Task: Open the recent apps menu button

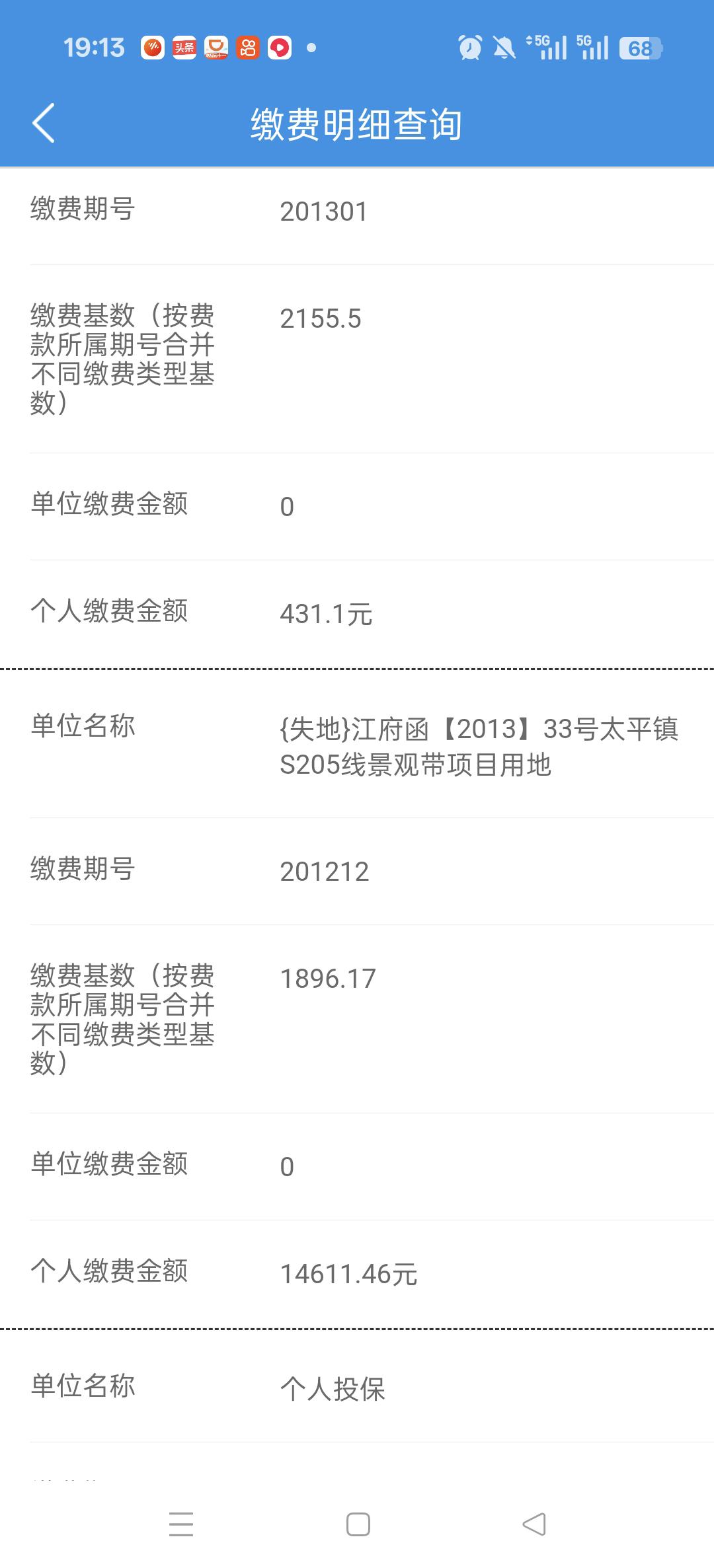Action: 180,1524
